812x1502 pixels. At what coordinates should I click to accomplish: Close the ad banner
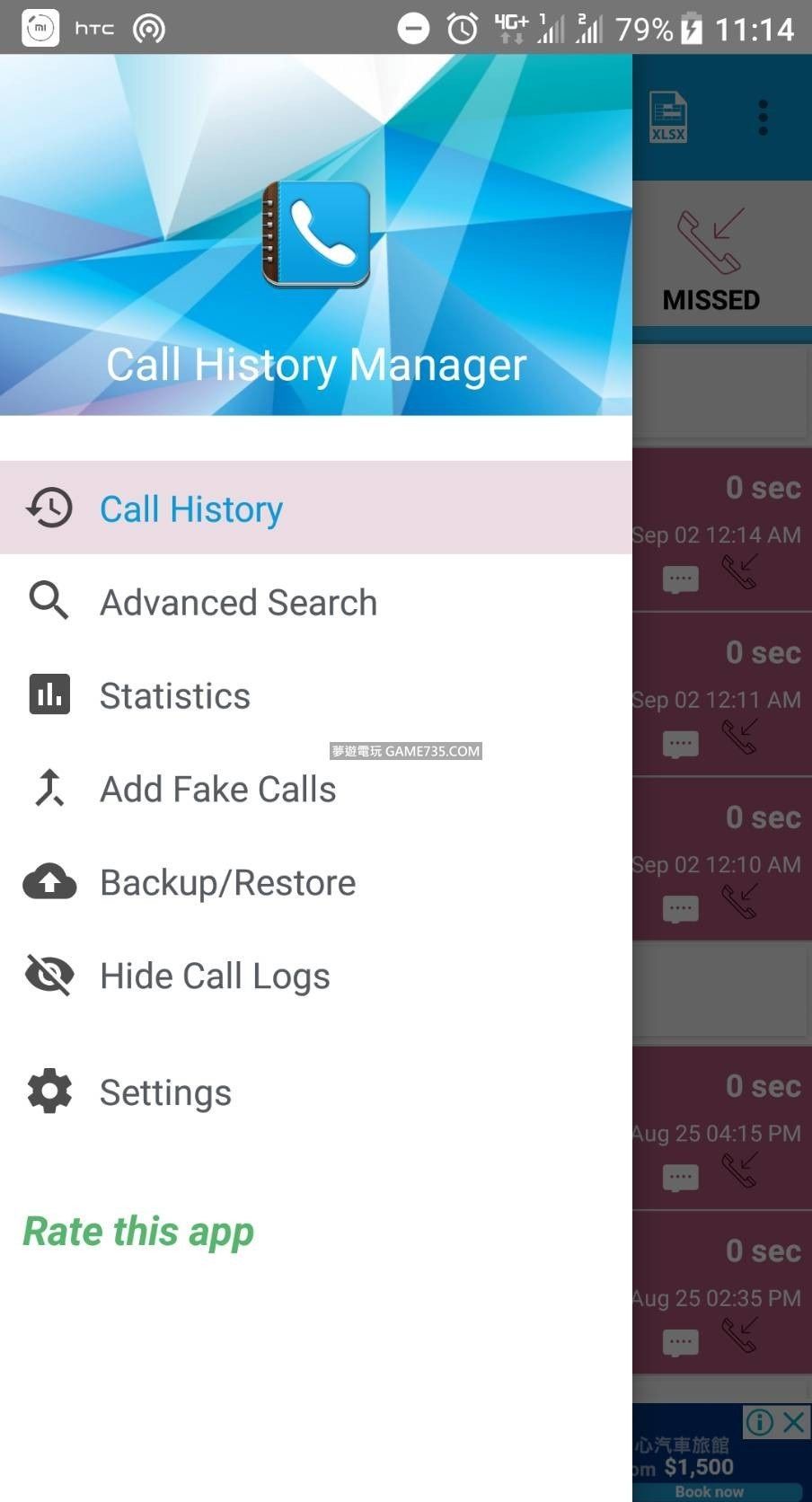(793, 1422)
